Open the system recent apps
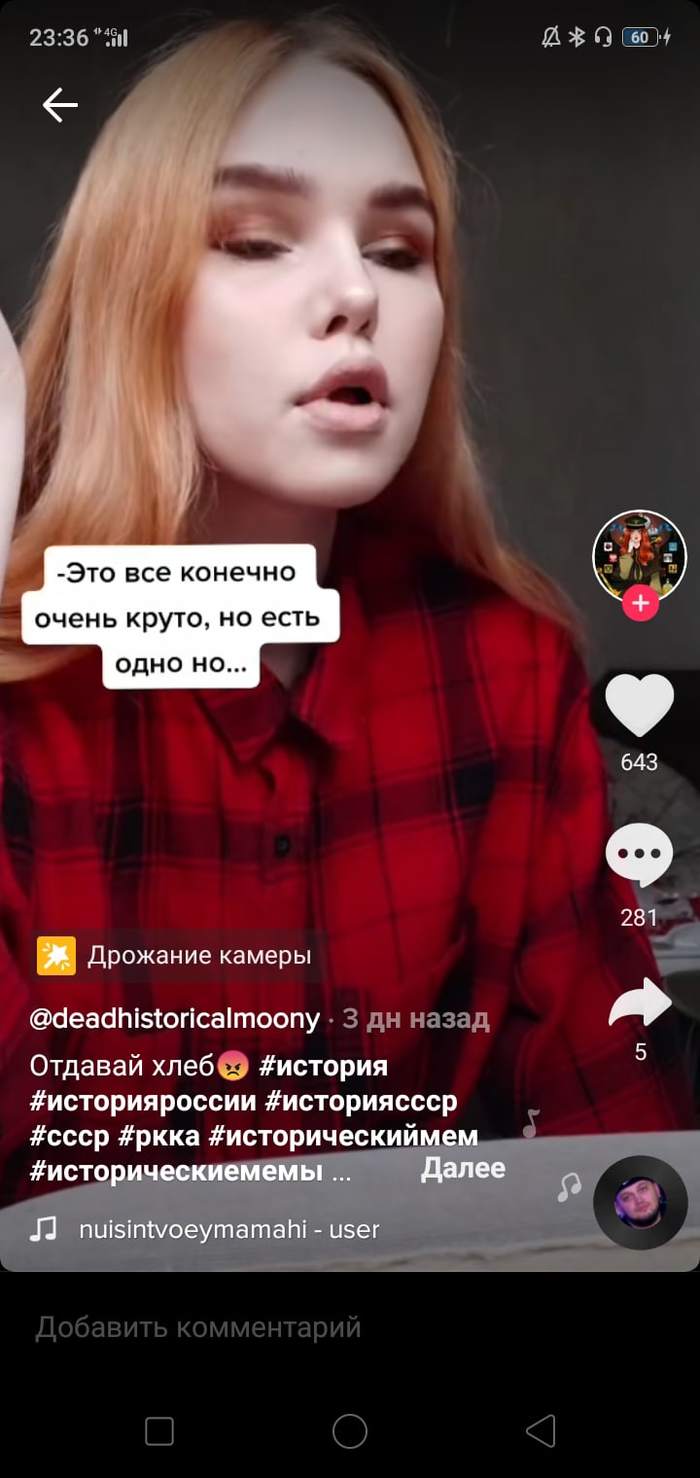 tap(160, 1431)
